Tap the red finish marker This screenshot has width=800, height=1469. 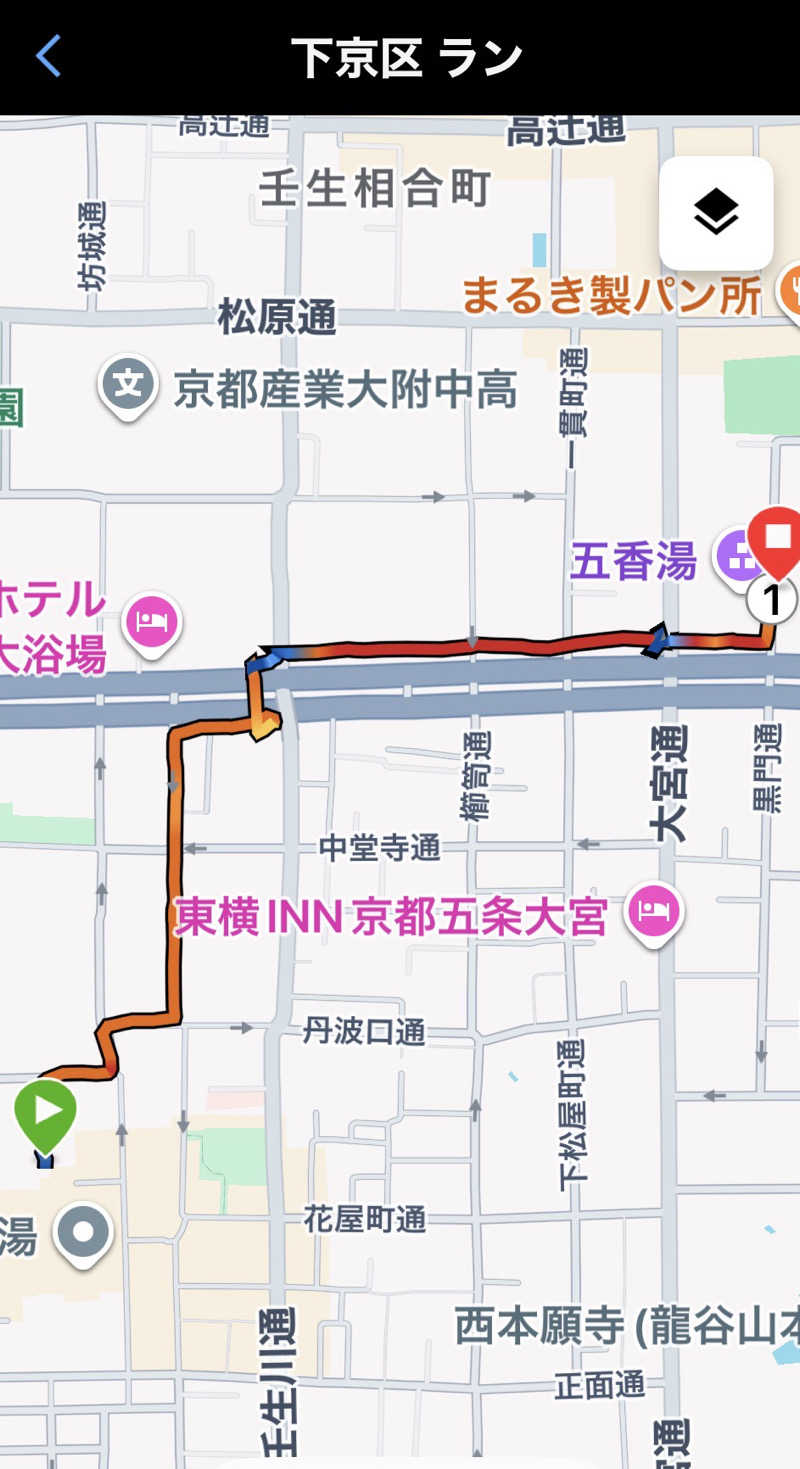pyautogui.click(x=777, y=538)
